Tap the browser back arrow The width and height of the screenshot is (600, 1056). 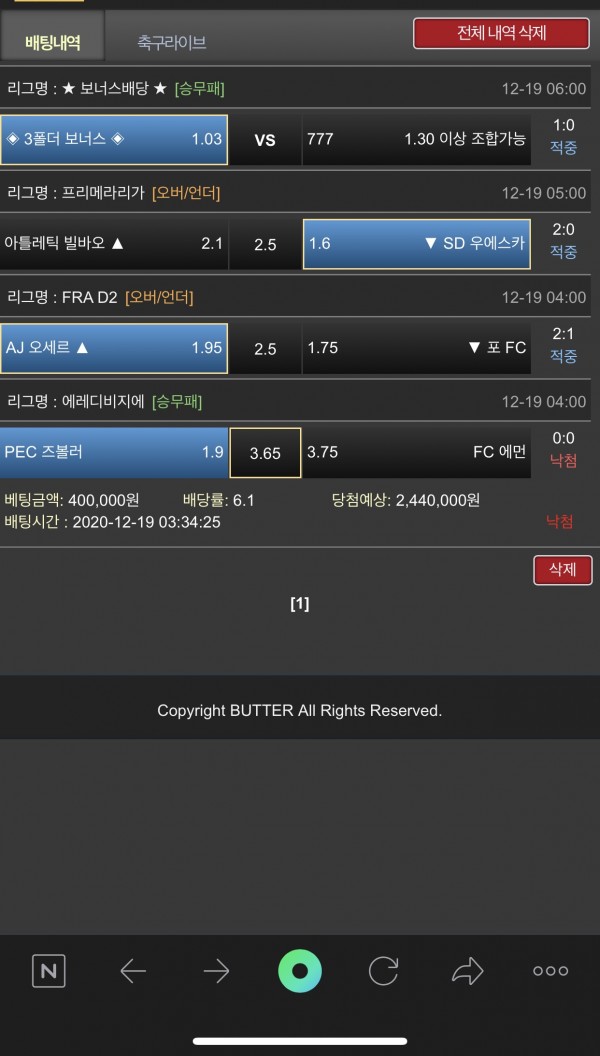[x=133, y=971]
